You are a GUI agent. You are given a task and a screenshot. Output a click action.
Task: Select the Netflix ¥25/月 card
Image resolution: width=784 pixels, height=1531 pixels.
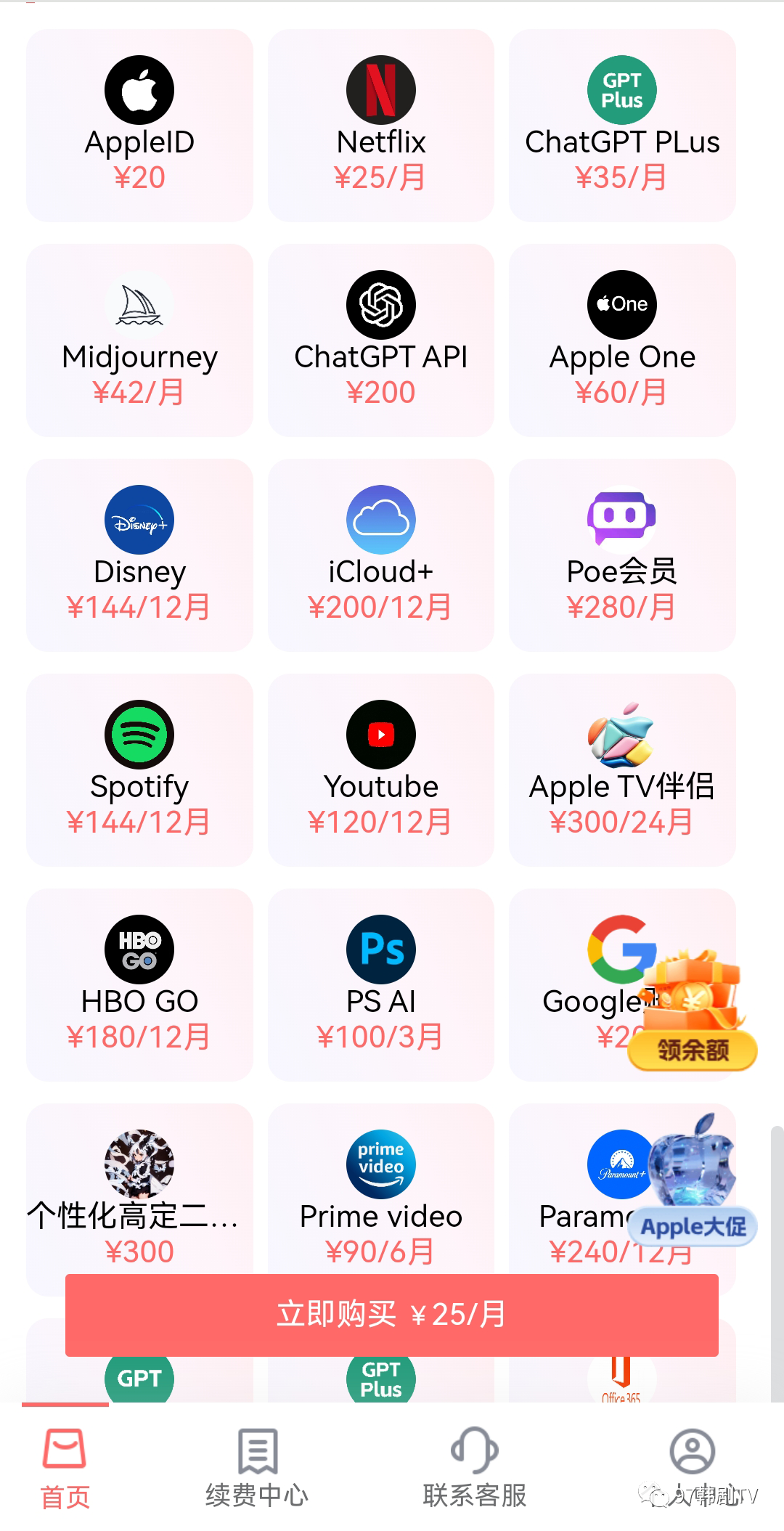point(381,125)
